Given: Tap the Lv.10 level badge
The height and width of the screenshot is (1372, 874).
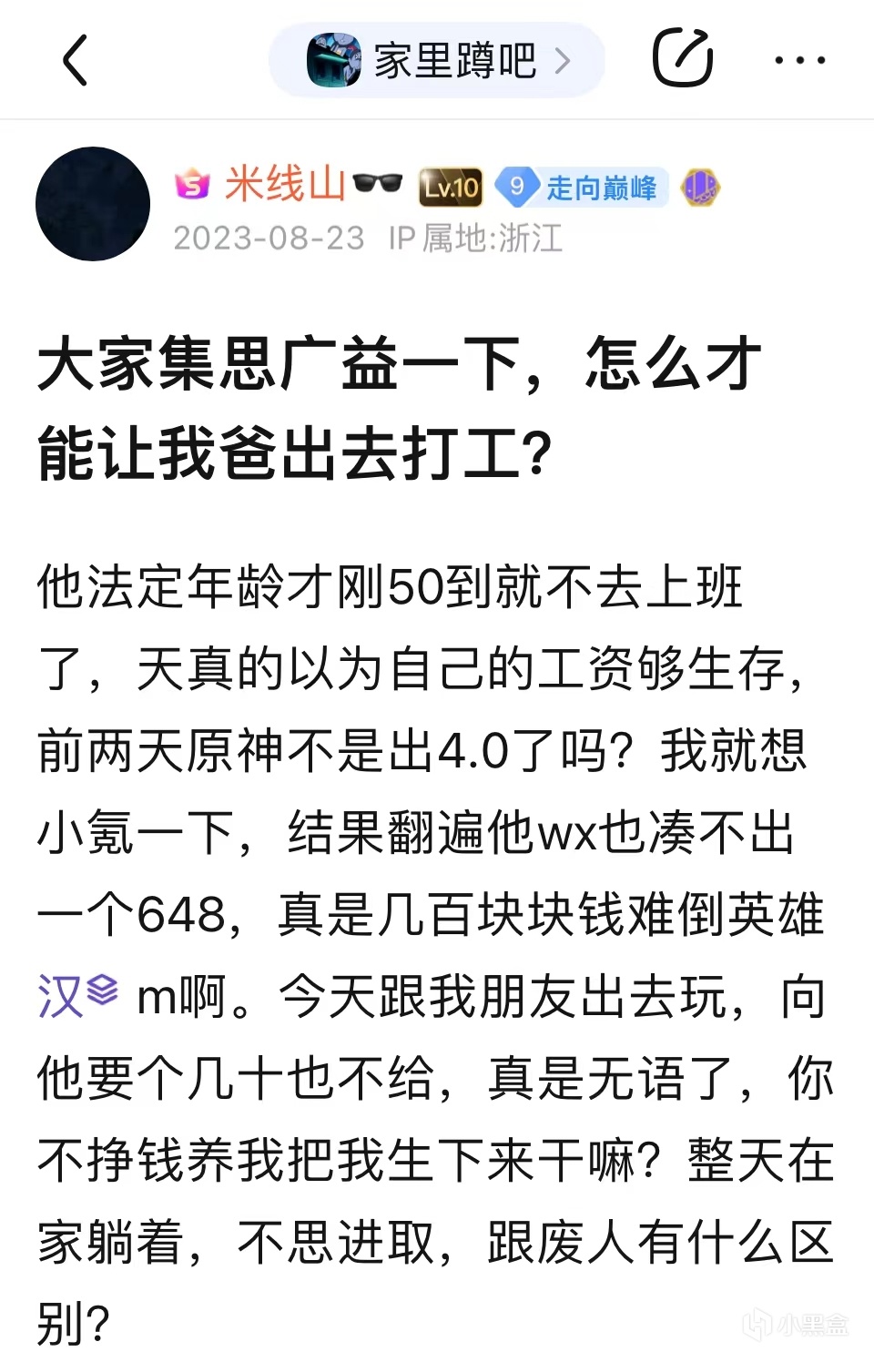Looking at the screenshot, I should tap(451, 188).
